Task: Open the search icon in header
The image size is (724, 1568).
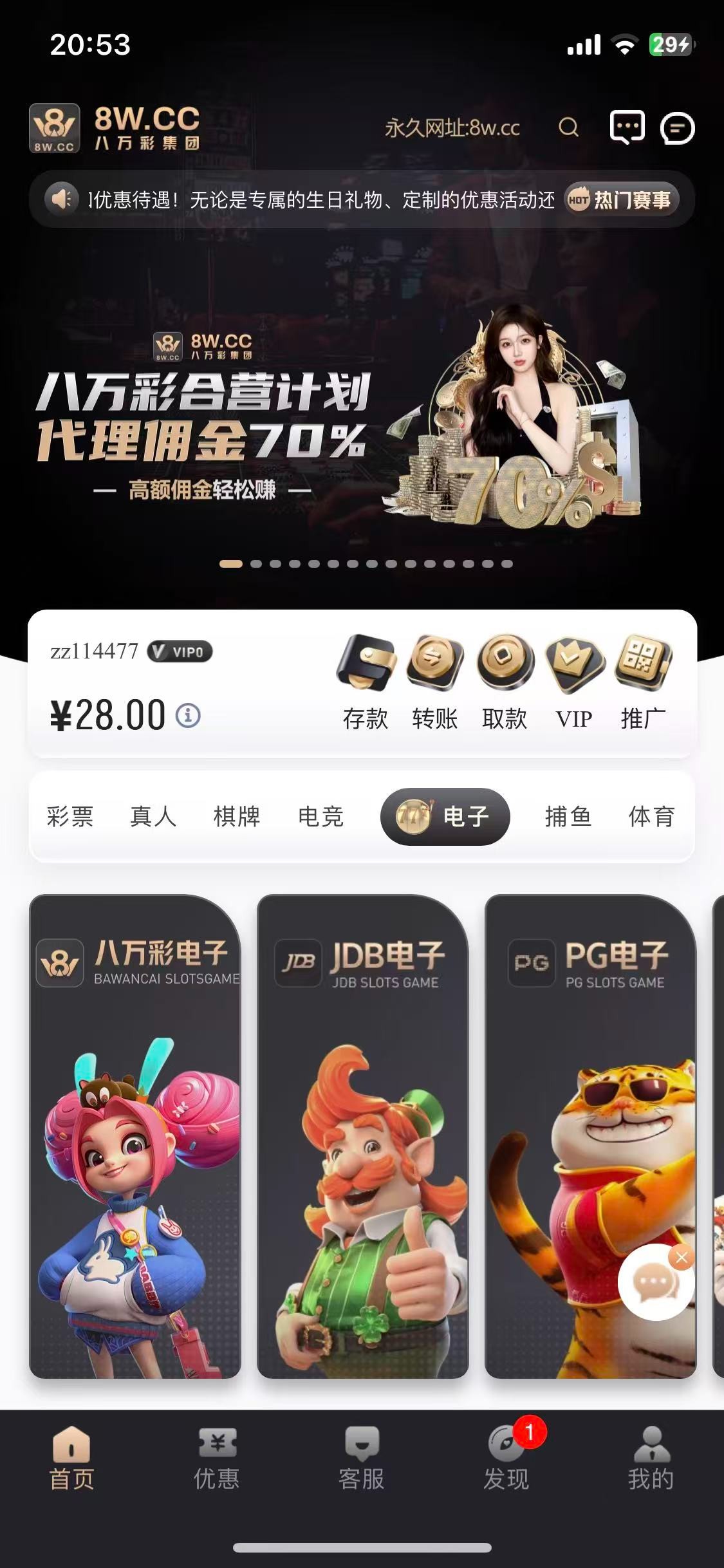Action: [568, 127]
